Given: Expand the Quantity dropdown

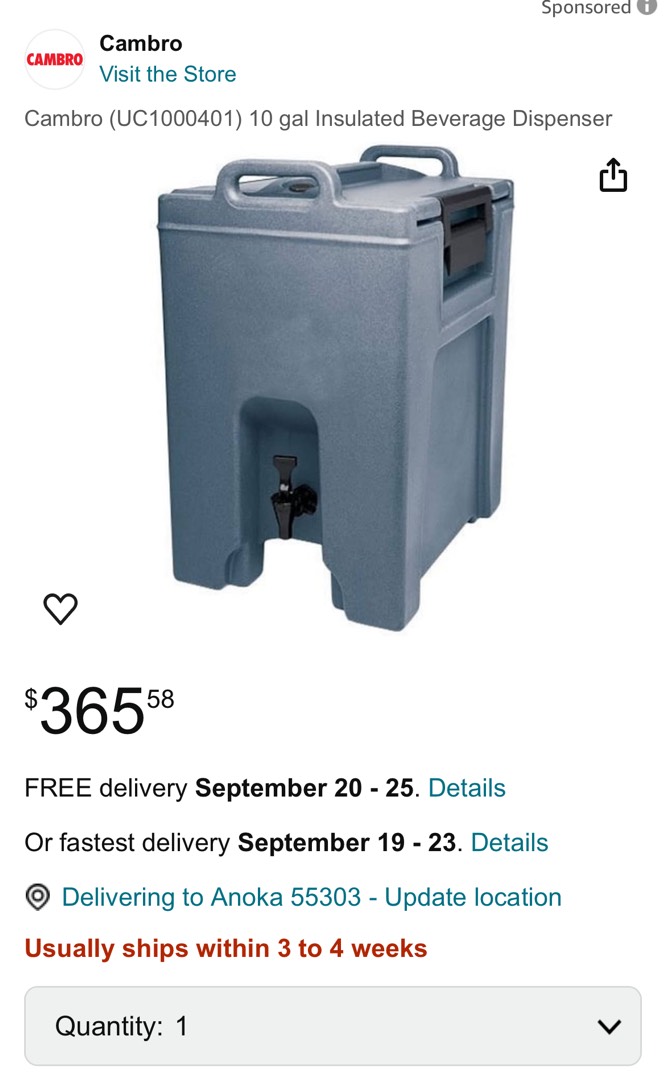Looking at the screenshot, I should point(333,1026).
